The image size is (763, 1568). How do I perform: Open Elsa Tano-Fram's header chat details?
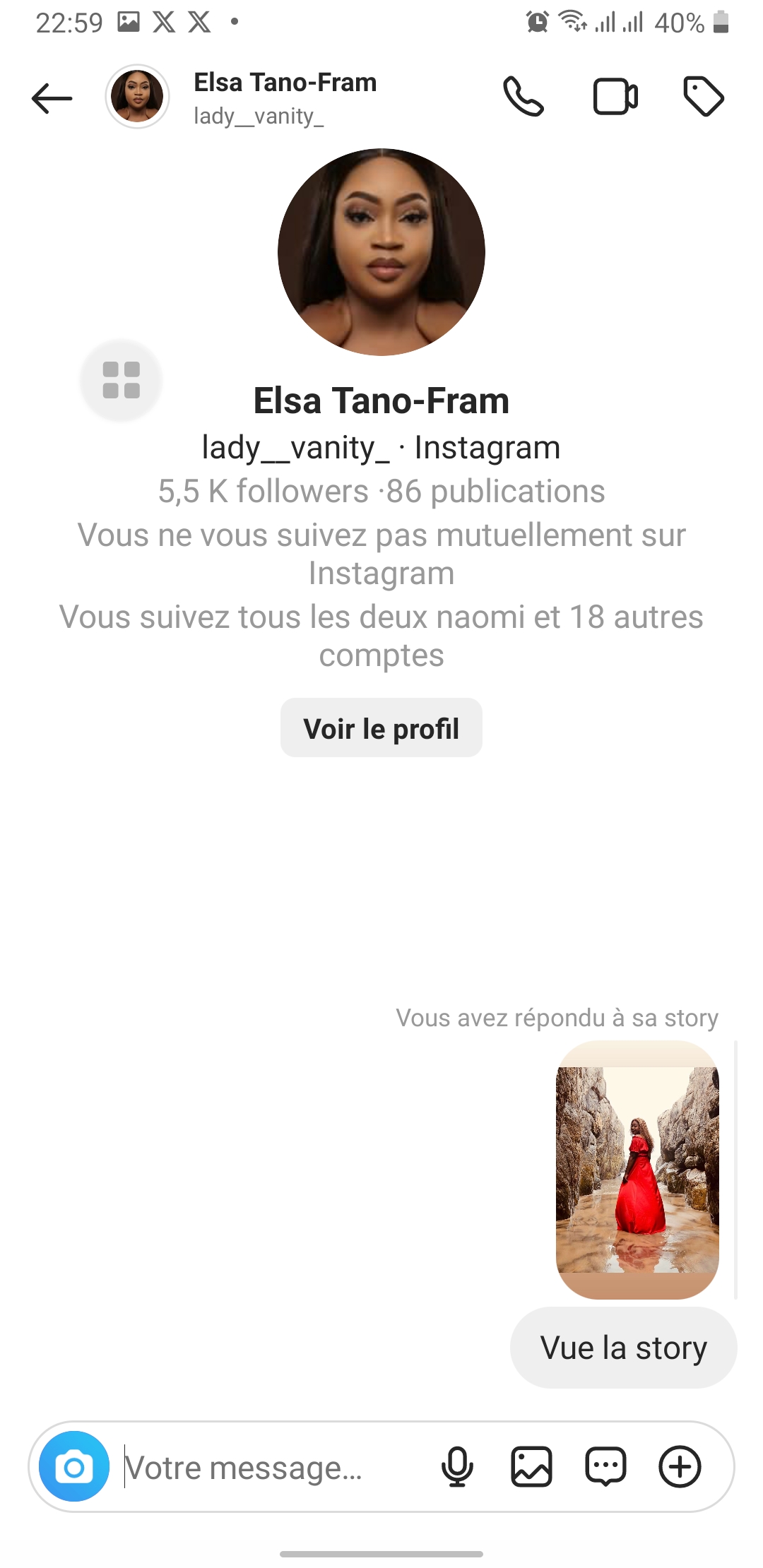coord(285,97)
